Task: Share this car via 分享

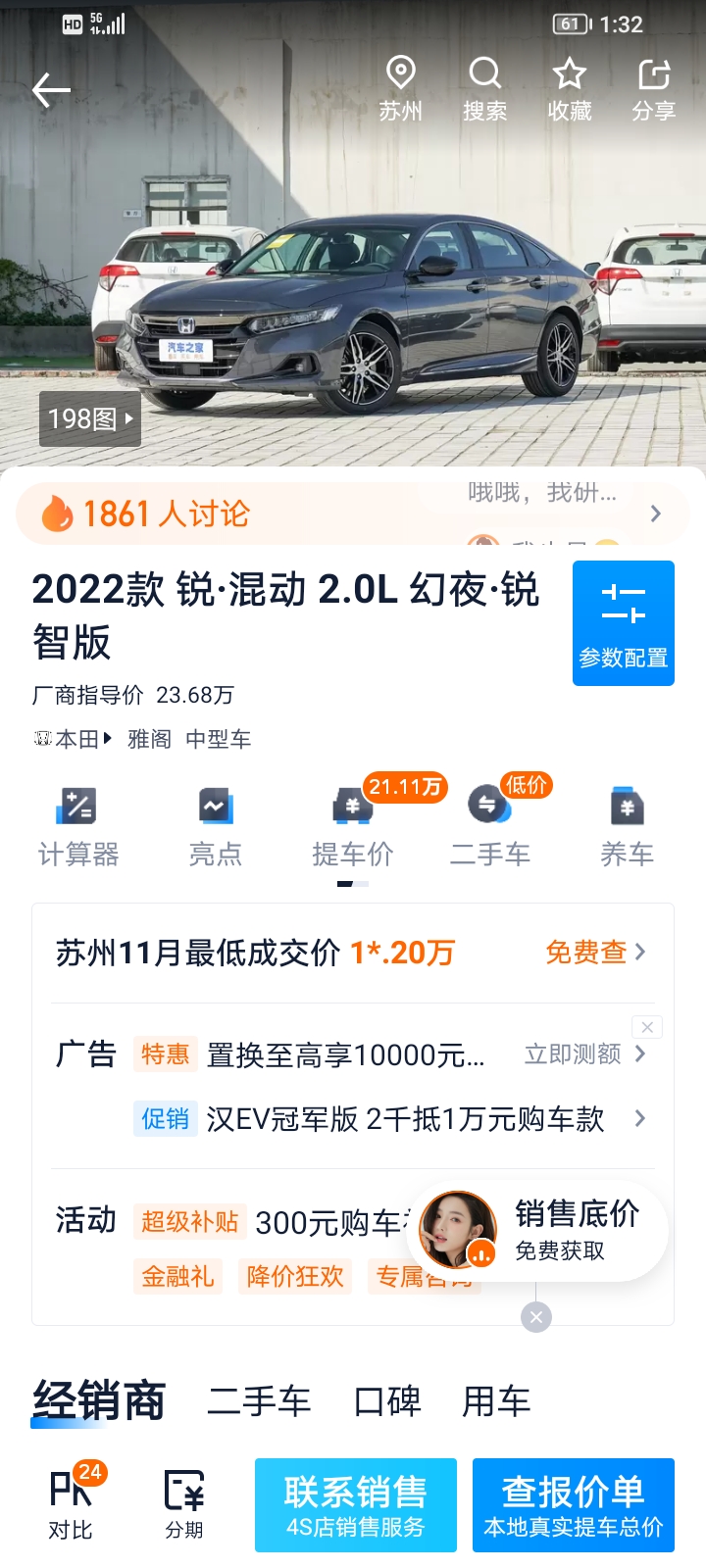Action: click(x=654, y=89)
